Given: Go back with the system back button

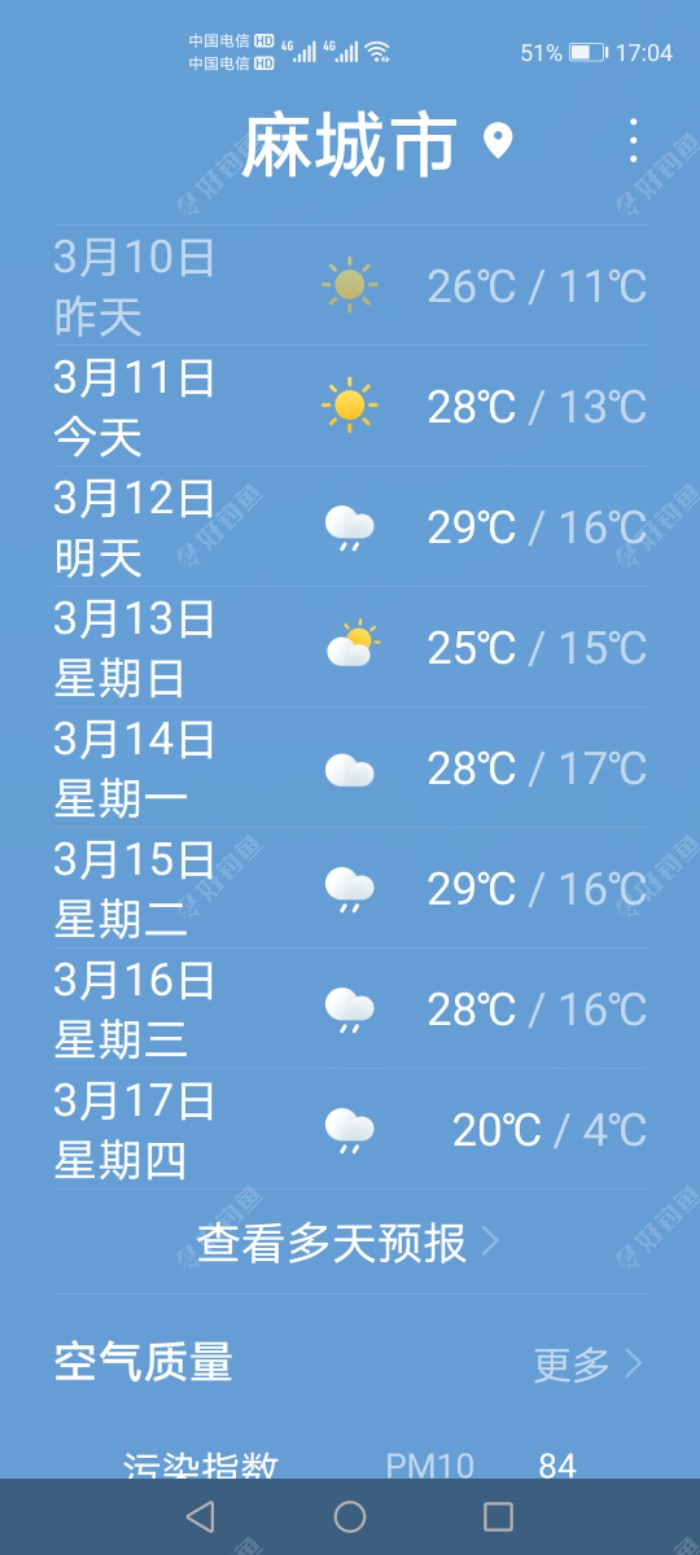Looking at the screenshot, I should [x=200, y=1517].
